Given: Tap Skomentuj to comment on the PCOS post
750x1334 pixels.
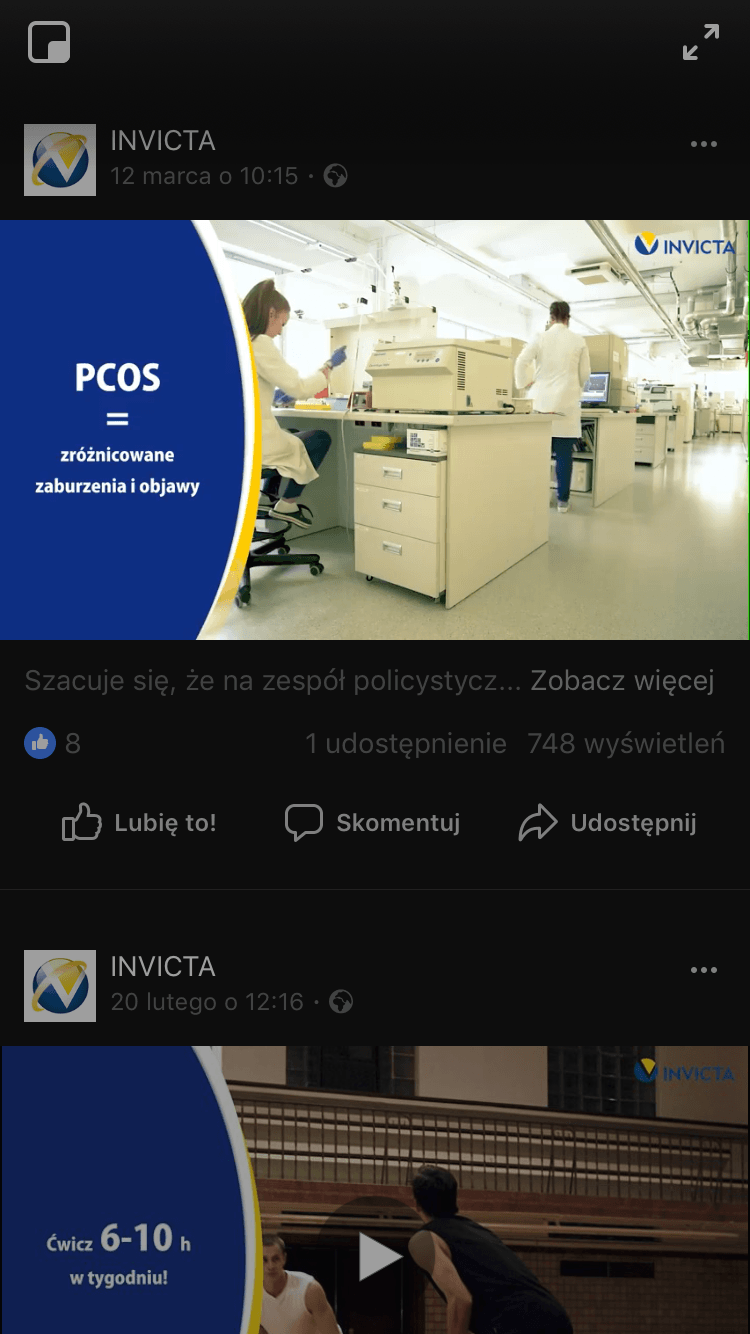Looking at the screenshot, I should click(373, 823).
